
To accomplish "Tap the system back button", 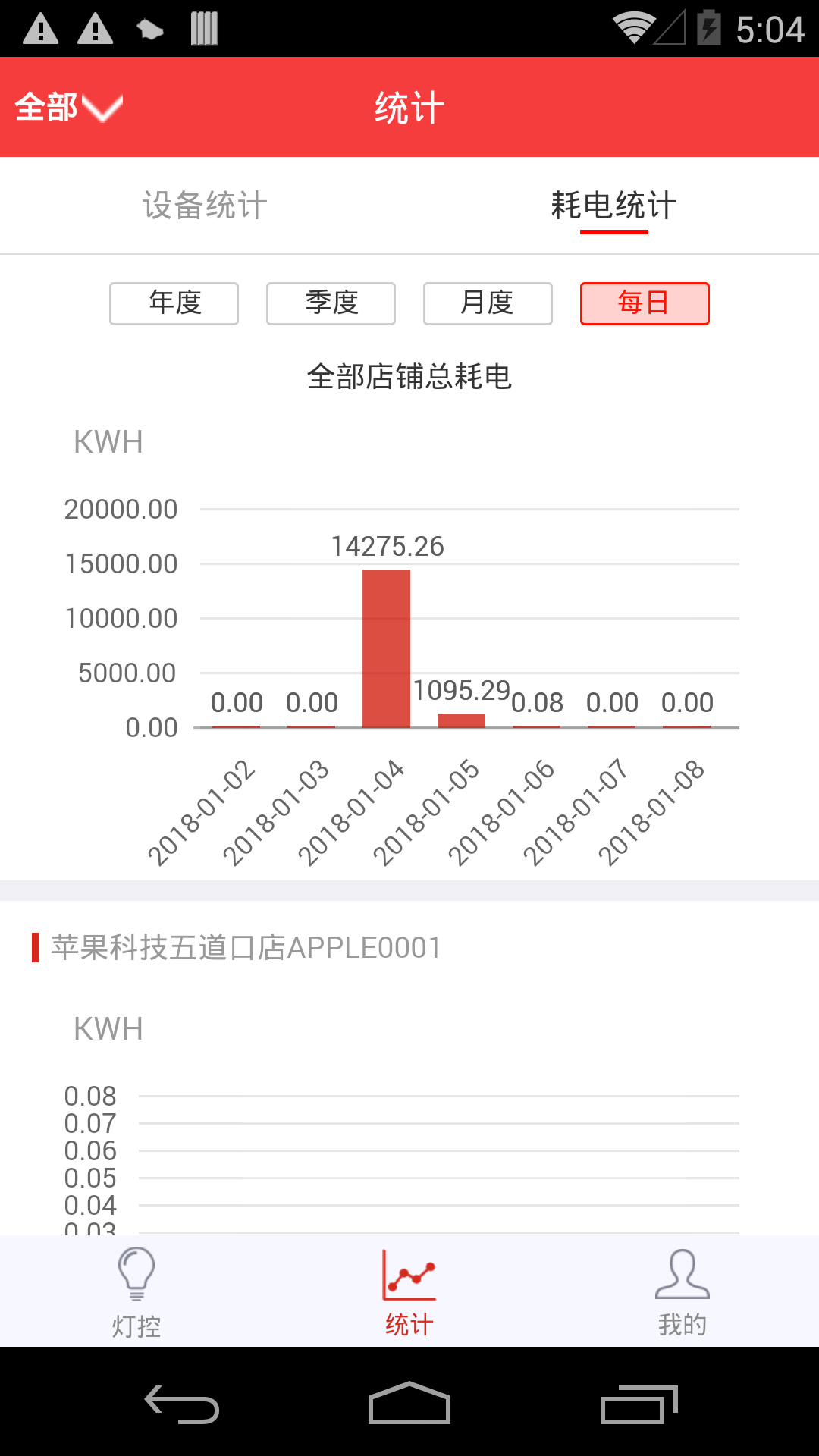I will (x=182, y=1404).
